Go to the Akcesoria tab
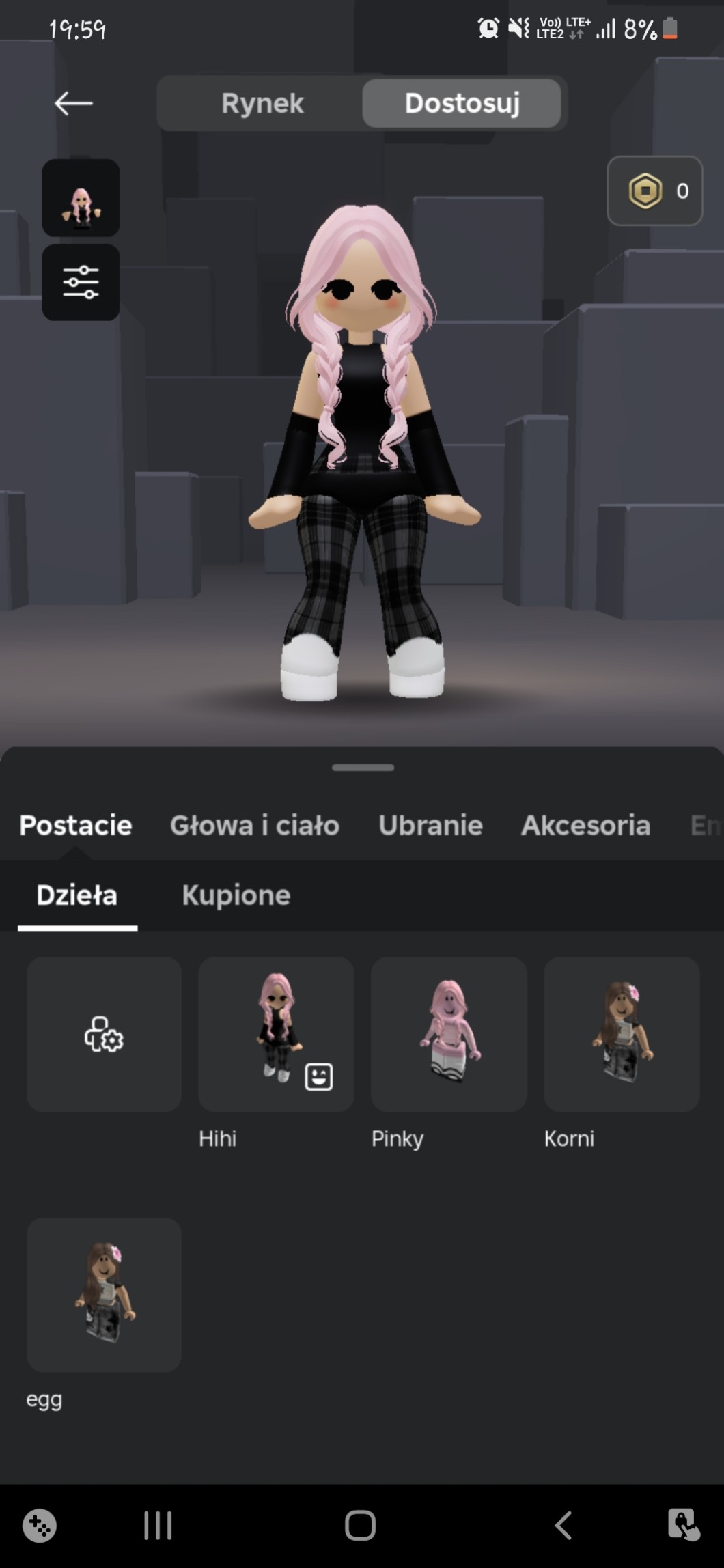Screen dimensions: 724x1568 point(585,825)
